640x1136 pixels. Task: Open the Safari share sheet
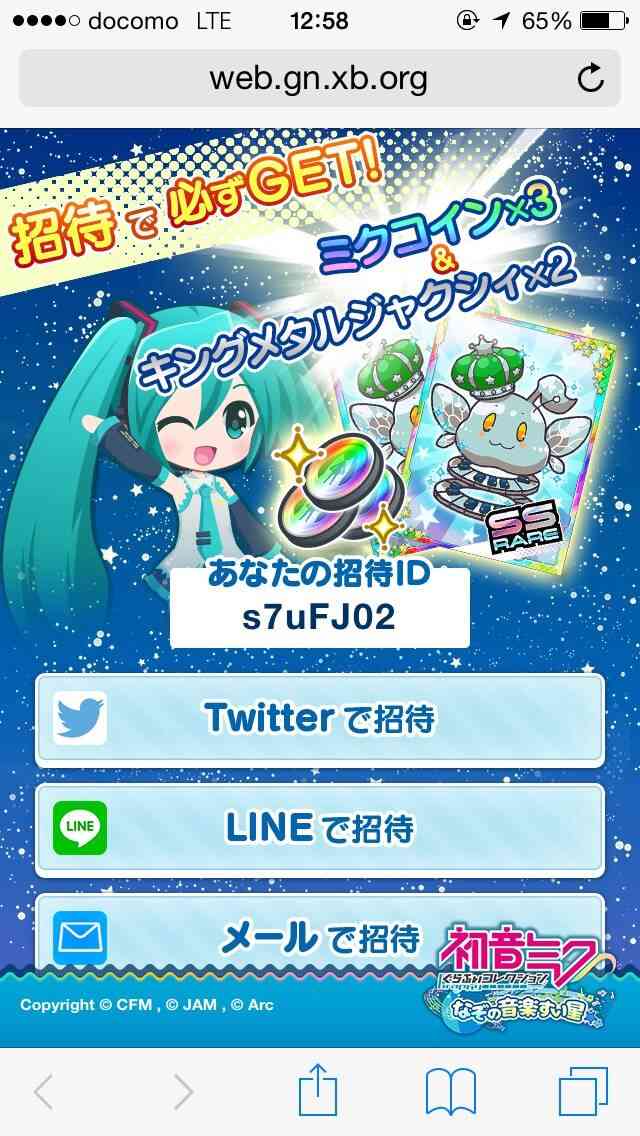(318, 1090)
